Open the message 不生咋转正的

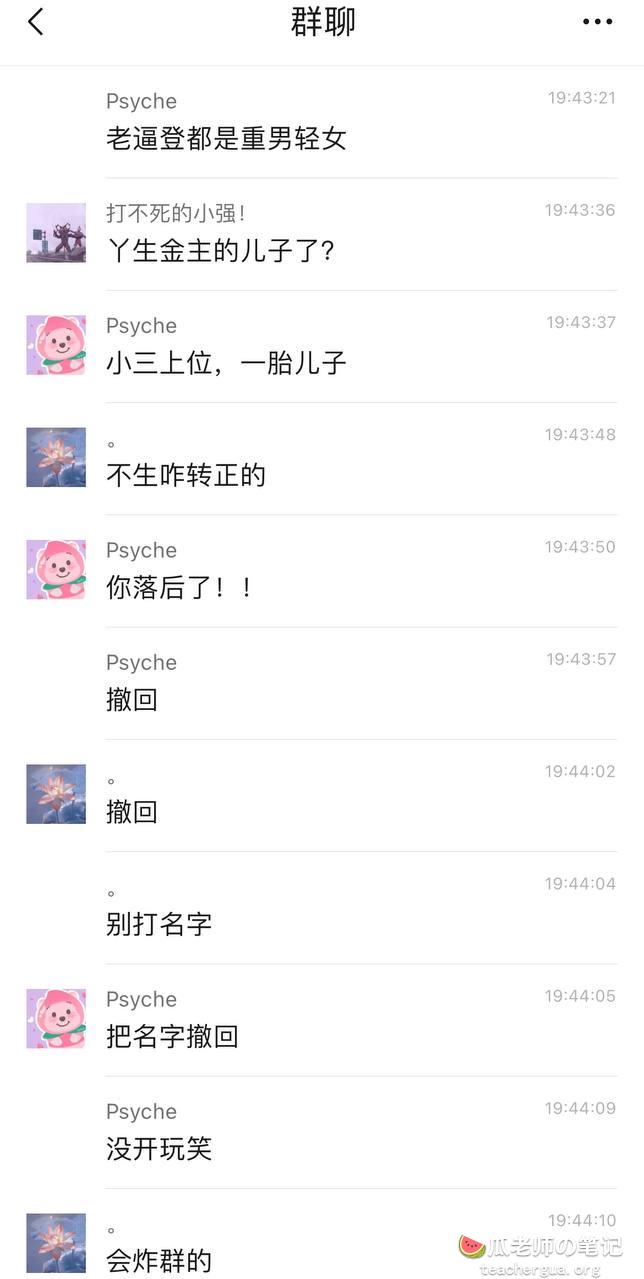click(x=186, y=474)
